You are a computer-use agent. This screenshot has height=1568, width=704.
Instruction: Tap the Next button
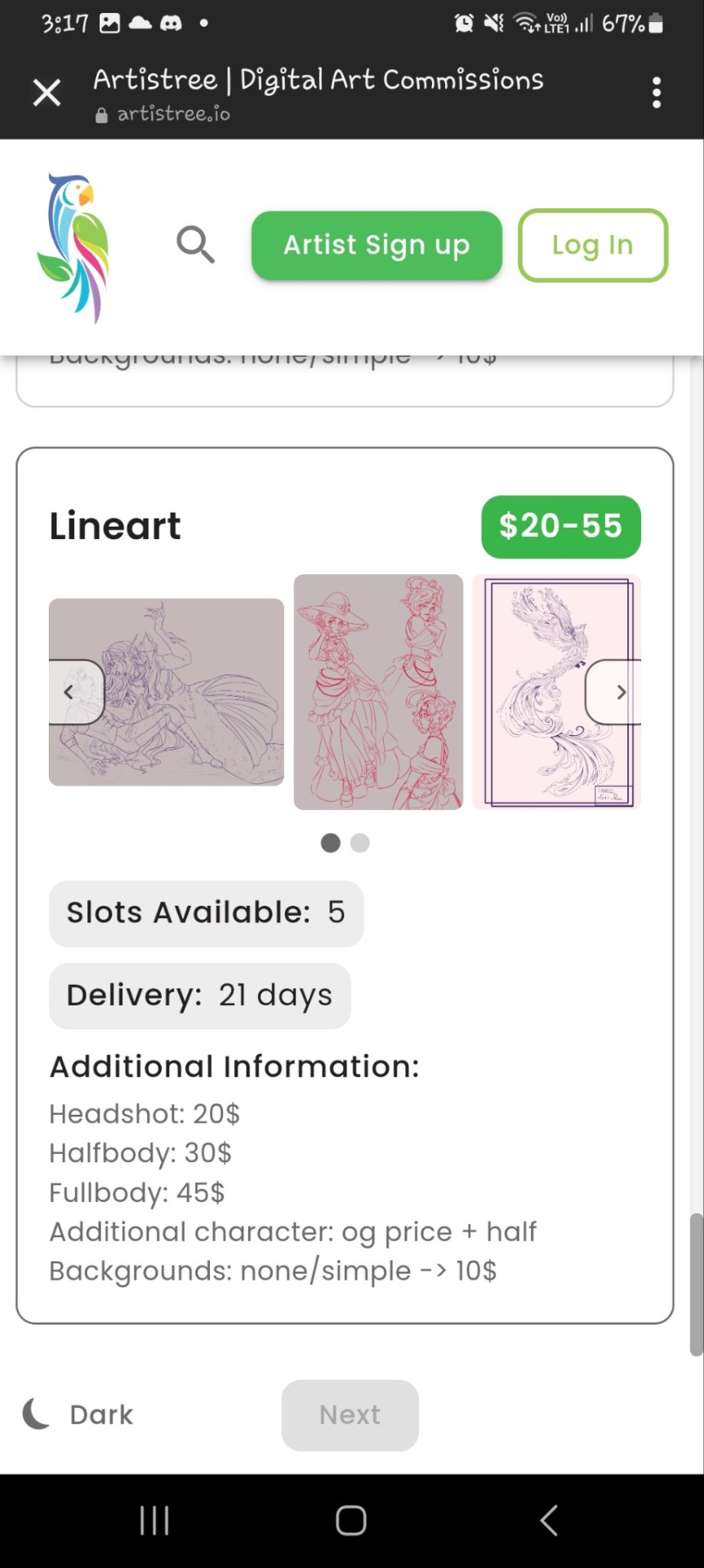pyautogui.click(x=350, y=1414)
